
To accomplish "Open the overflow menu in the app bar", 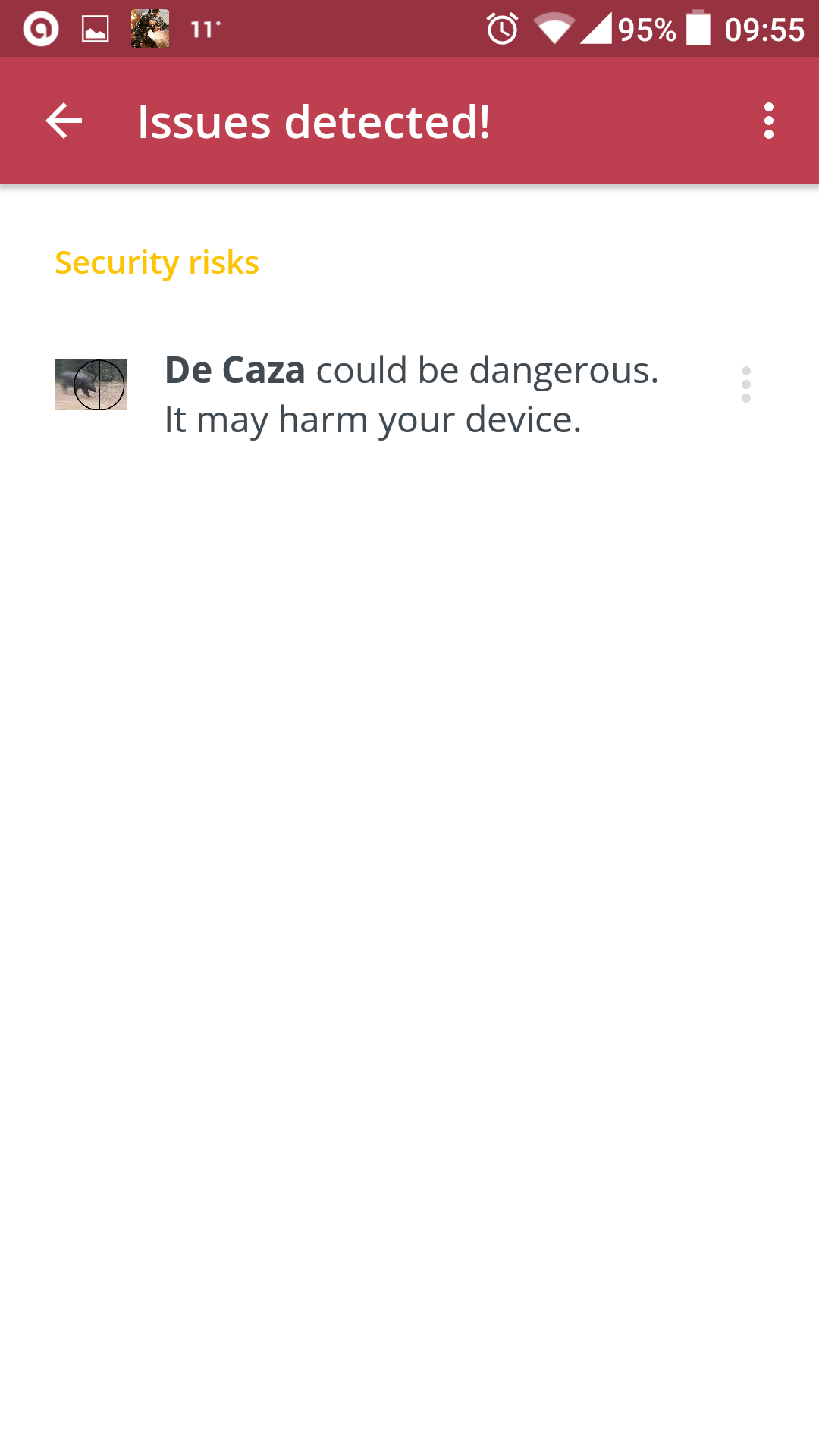I will 768,121.
